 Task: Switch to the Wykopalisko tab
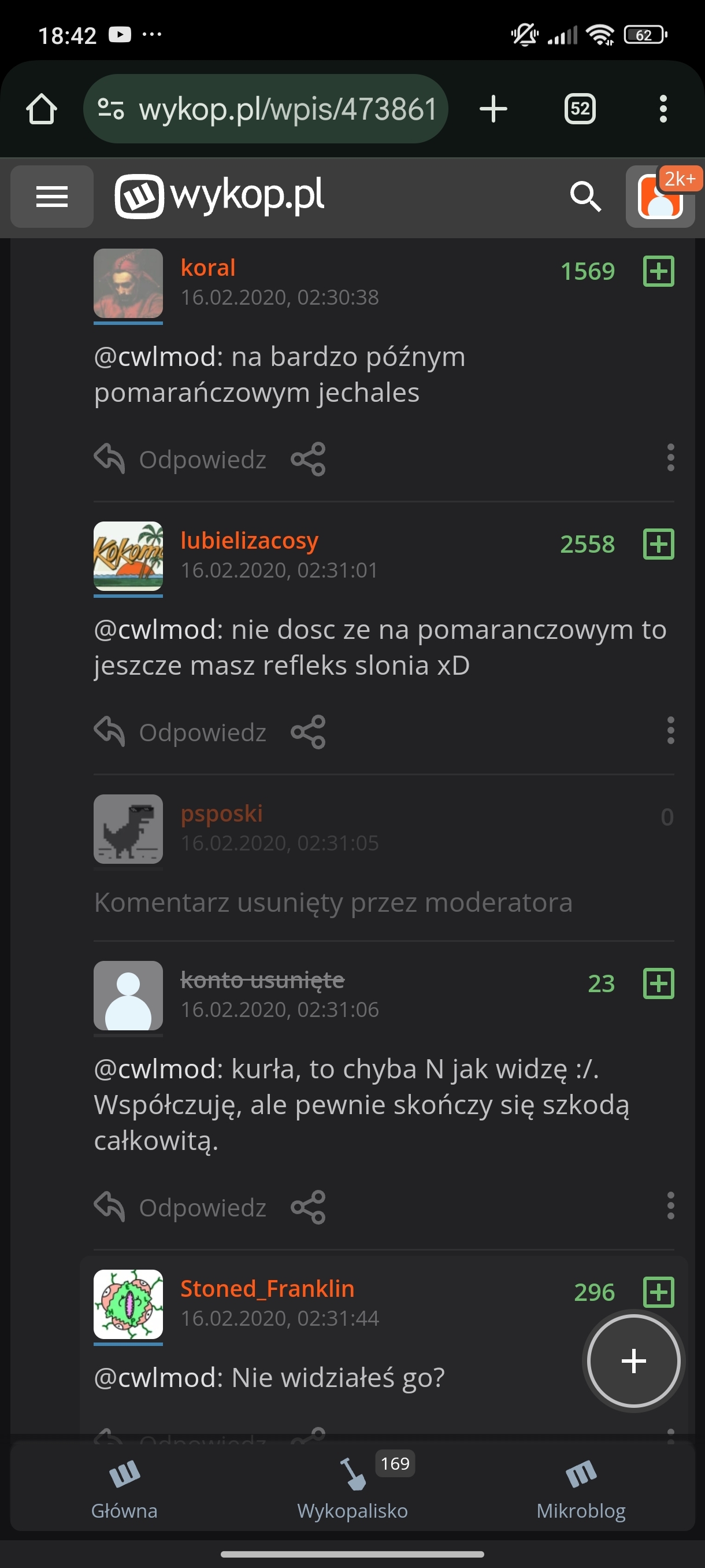point(352,1488)
